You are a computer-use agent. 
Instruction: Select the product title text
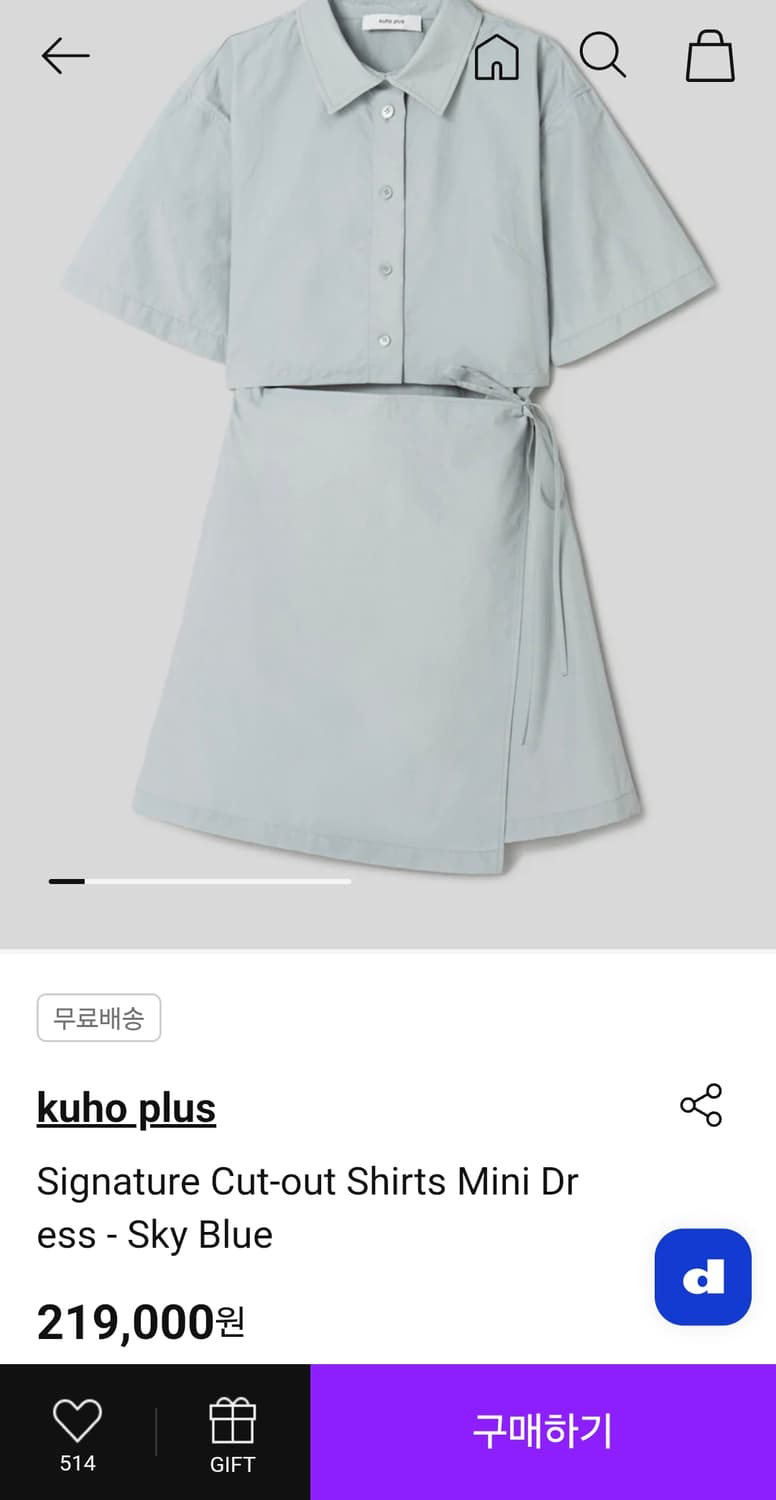click(x=308, y=1207)
